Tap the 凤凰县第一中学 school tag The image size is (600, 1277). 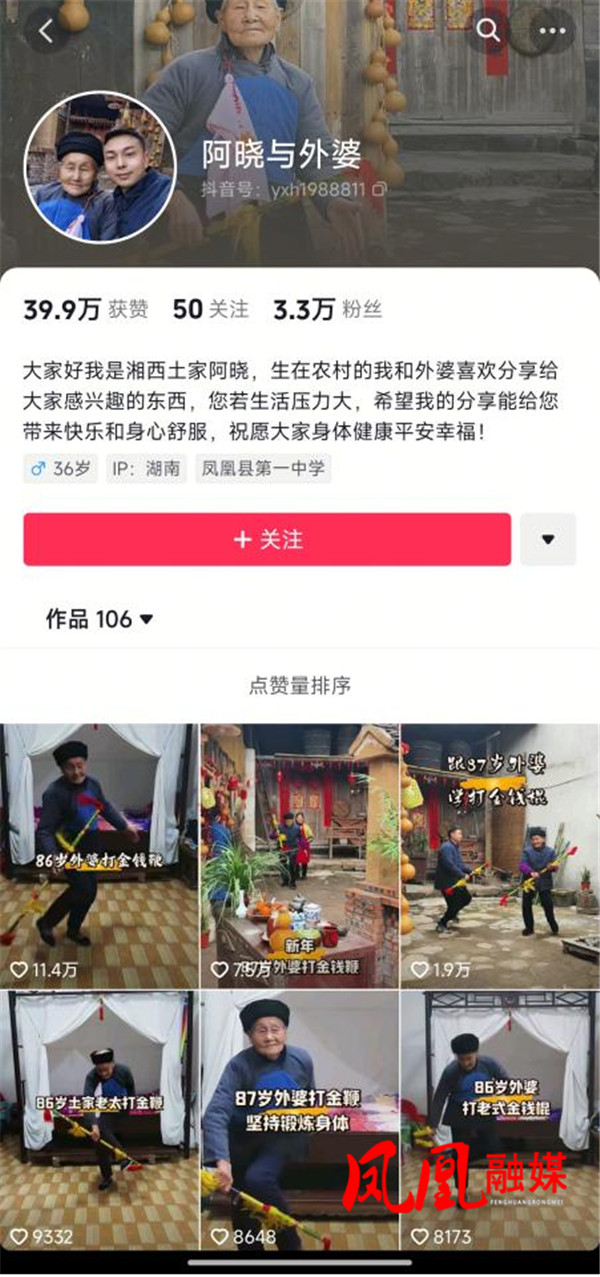(261, 468)
